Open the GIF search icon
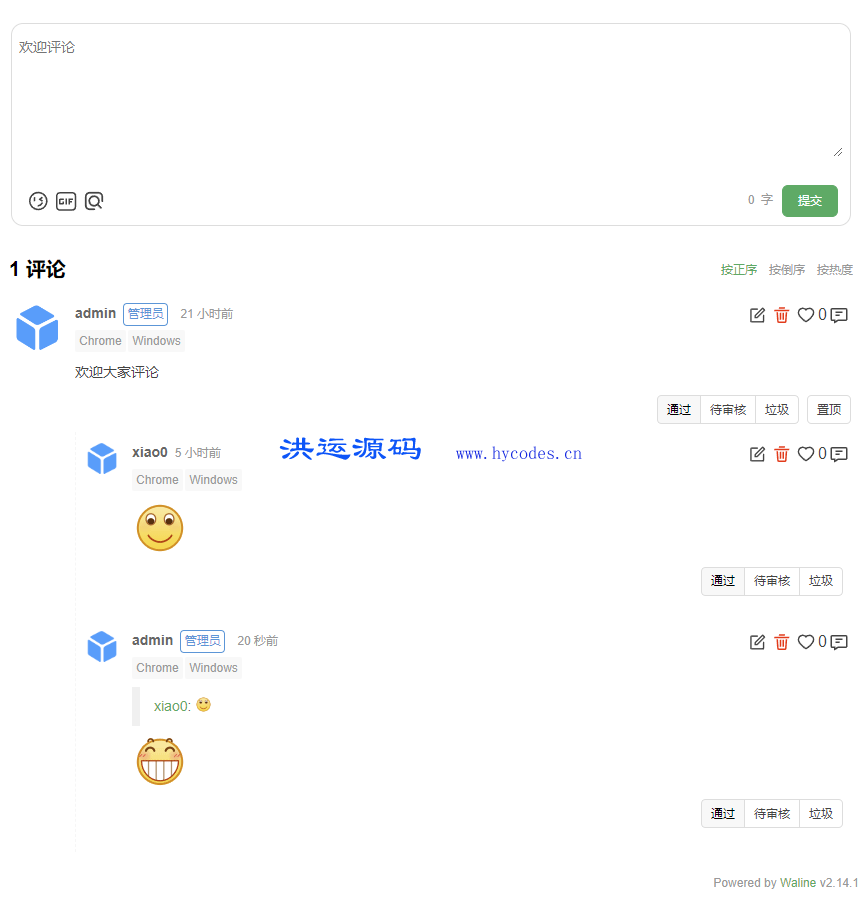Viewport: 863px width, 898px height. pyautogui.click(x=66, y=201)
